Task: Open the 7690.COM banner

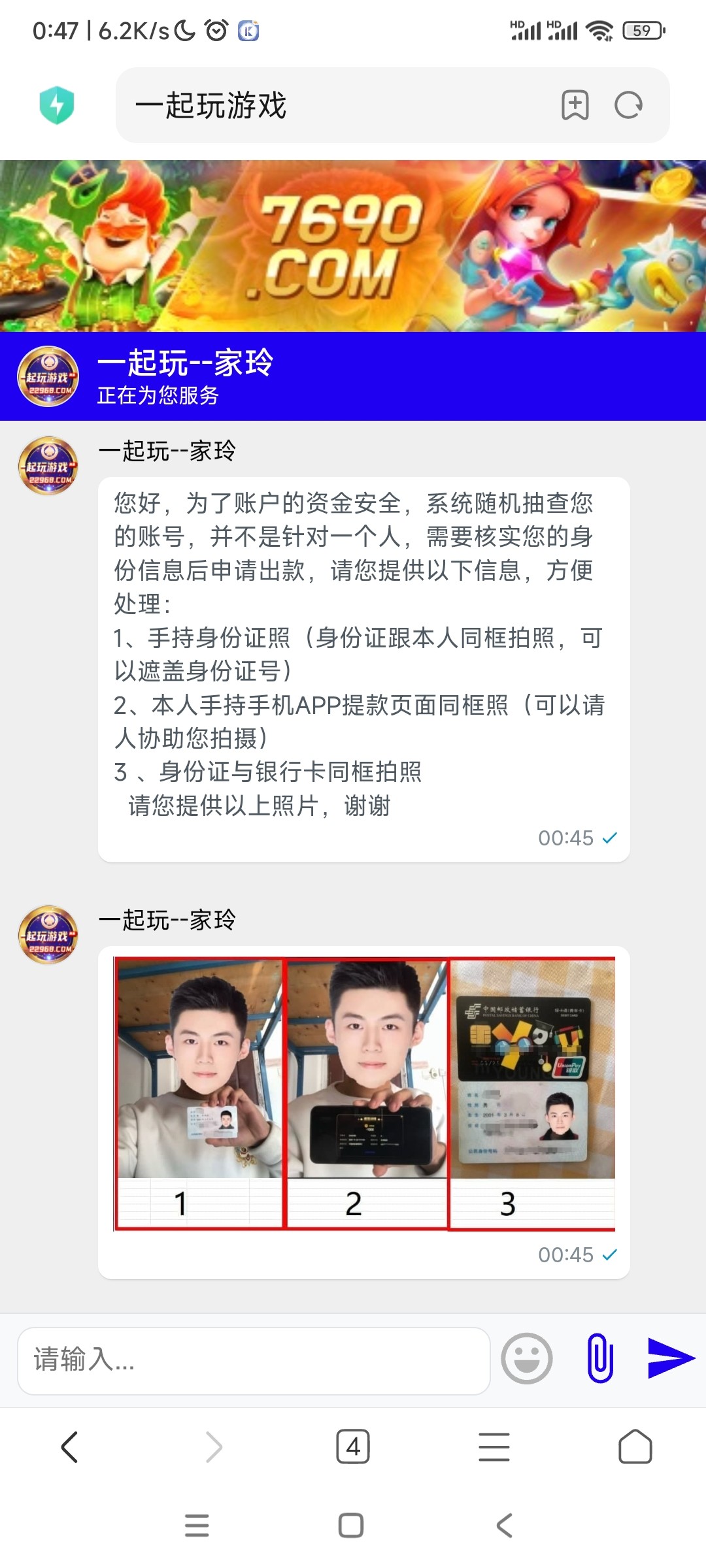Action: (353, 246)
